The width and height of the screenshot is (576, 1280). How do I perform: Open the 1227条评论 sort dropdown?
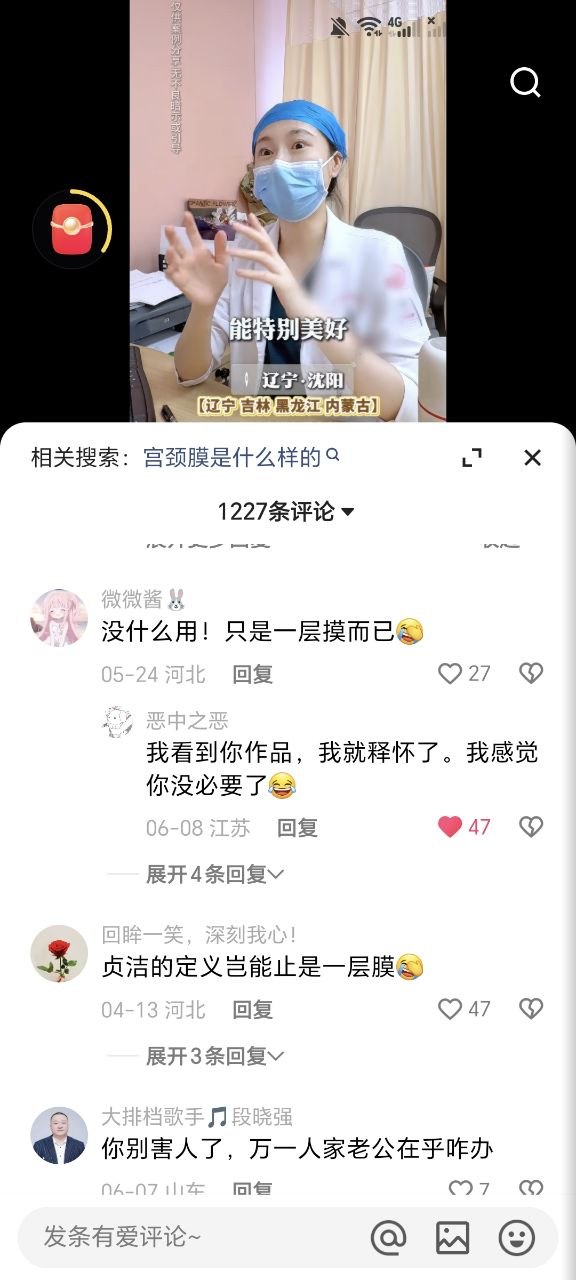point(286,512)
